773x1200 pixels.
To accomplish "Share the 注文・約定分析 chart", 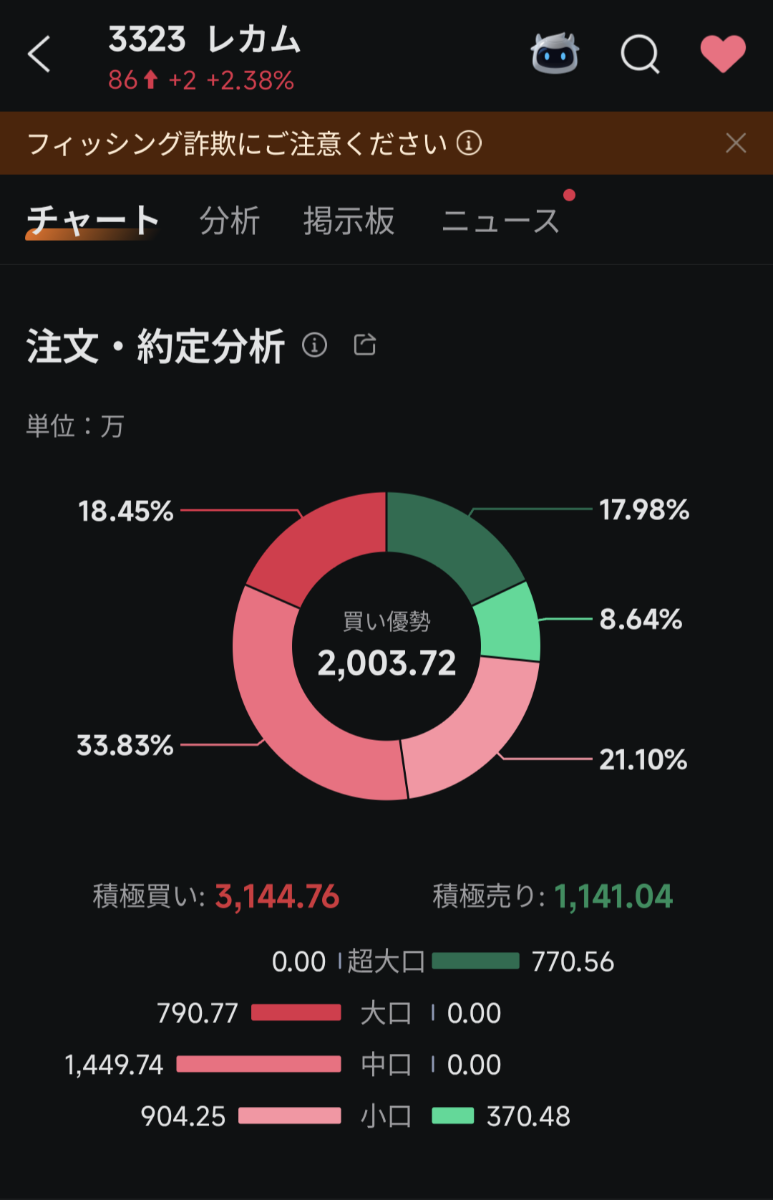I will [366, 346].
